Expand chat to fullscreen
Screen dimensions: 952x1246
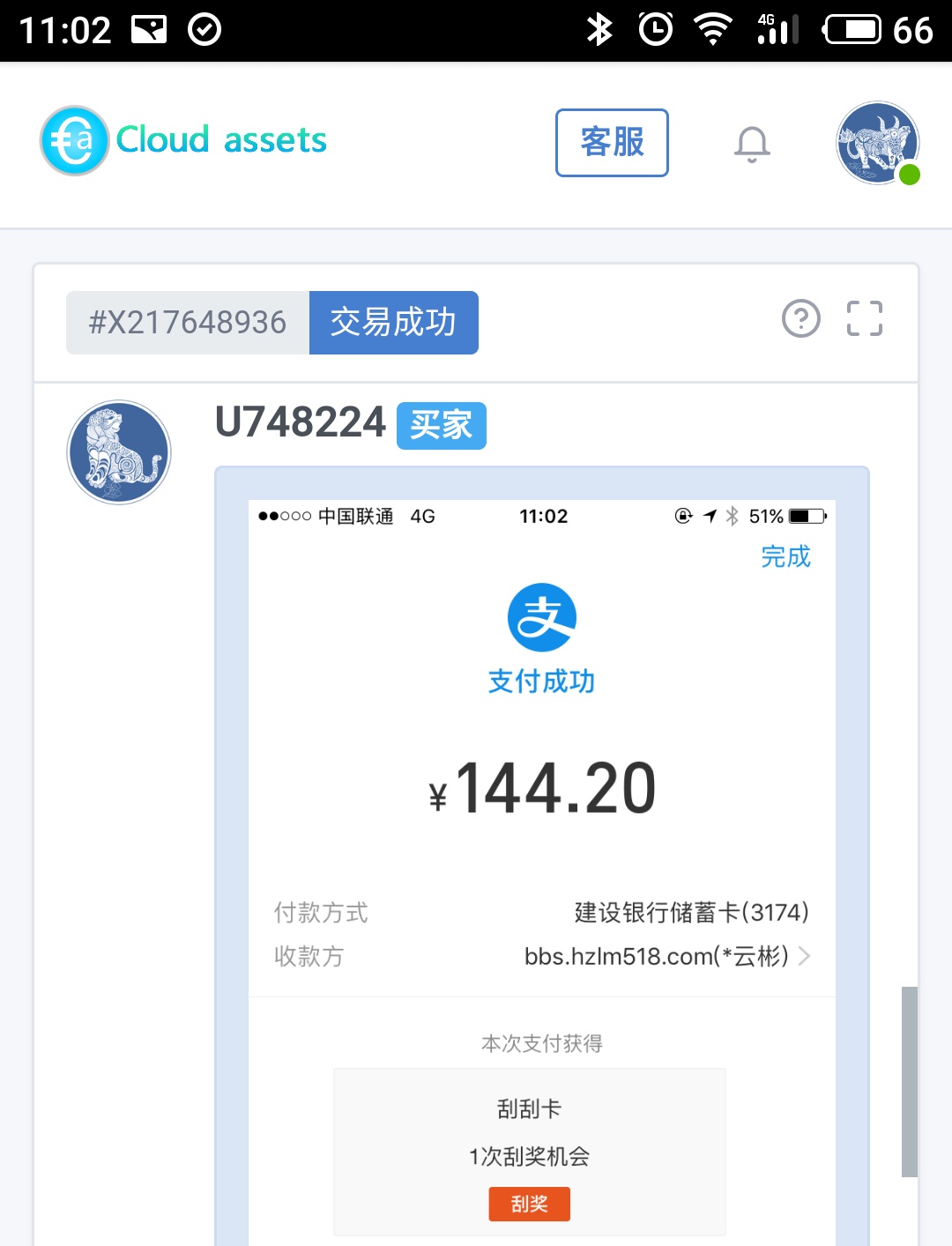point(864,319)
